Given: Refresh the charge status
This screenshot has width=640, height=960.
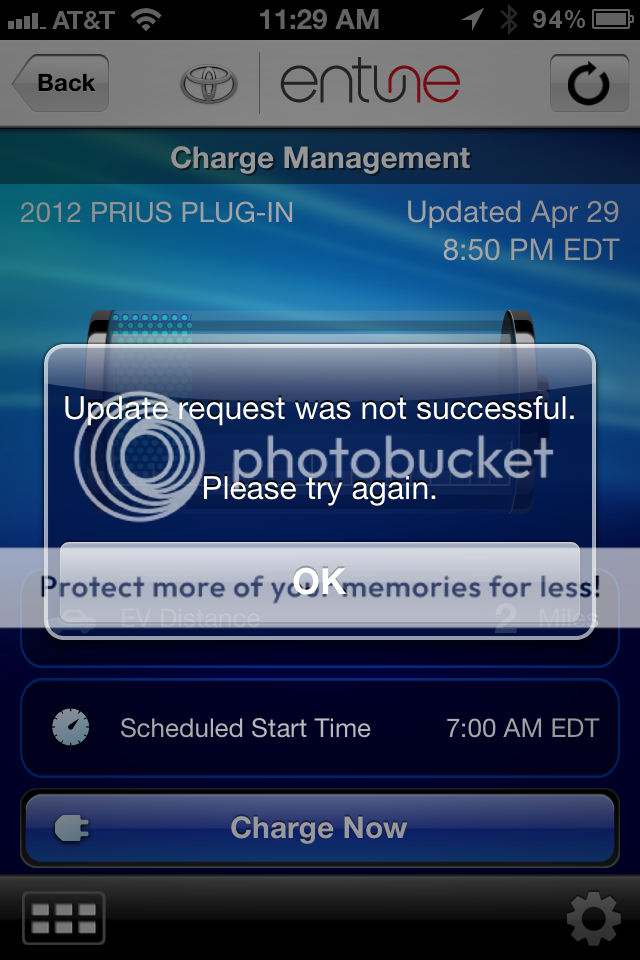Looking at the screenshot, I should 588,84.
